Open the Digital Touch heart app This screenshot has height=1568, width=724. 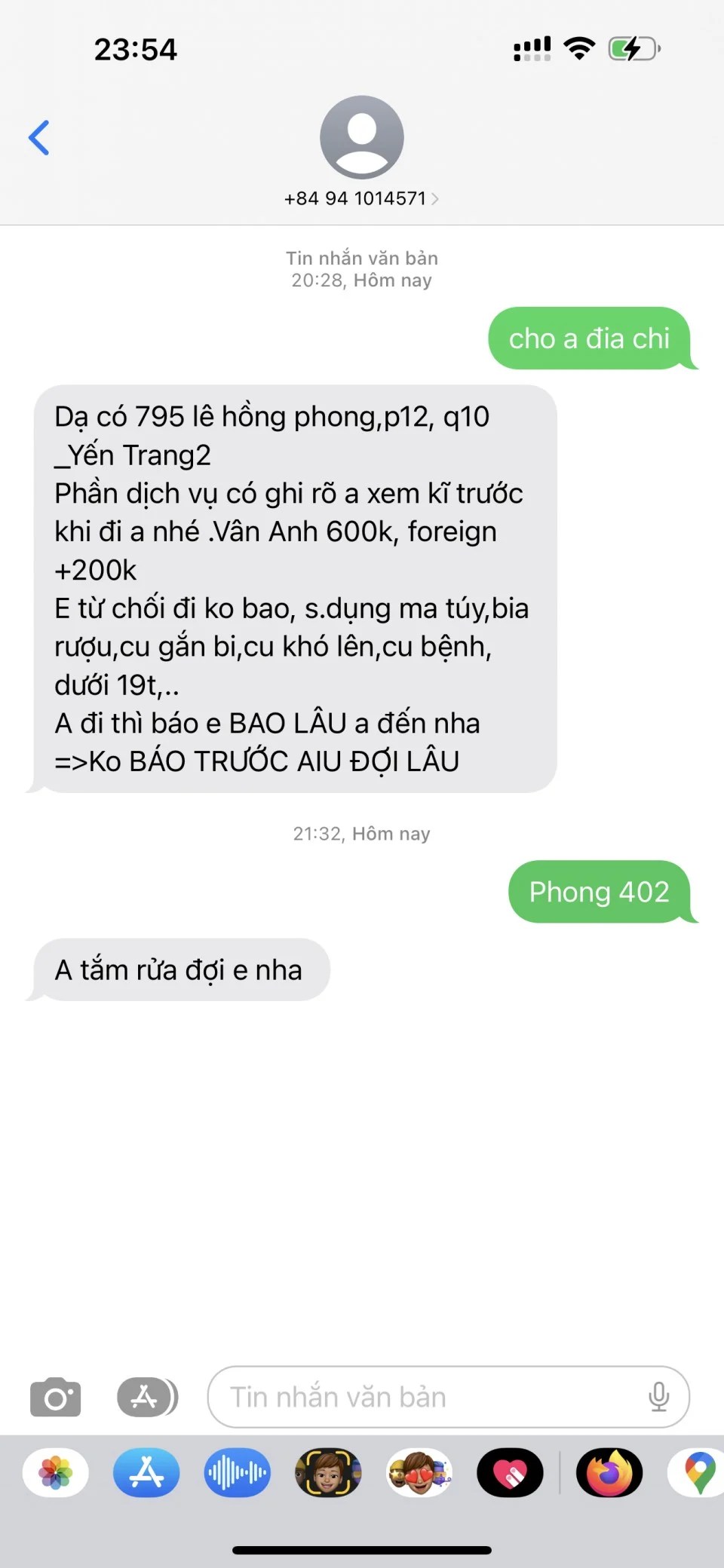pos(510,1472)
